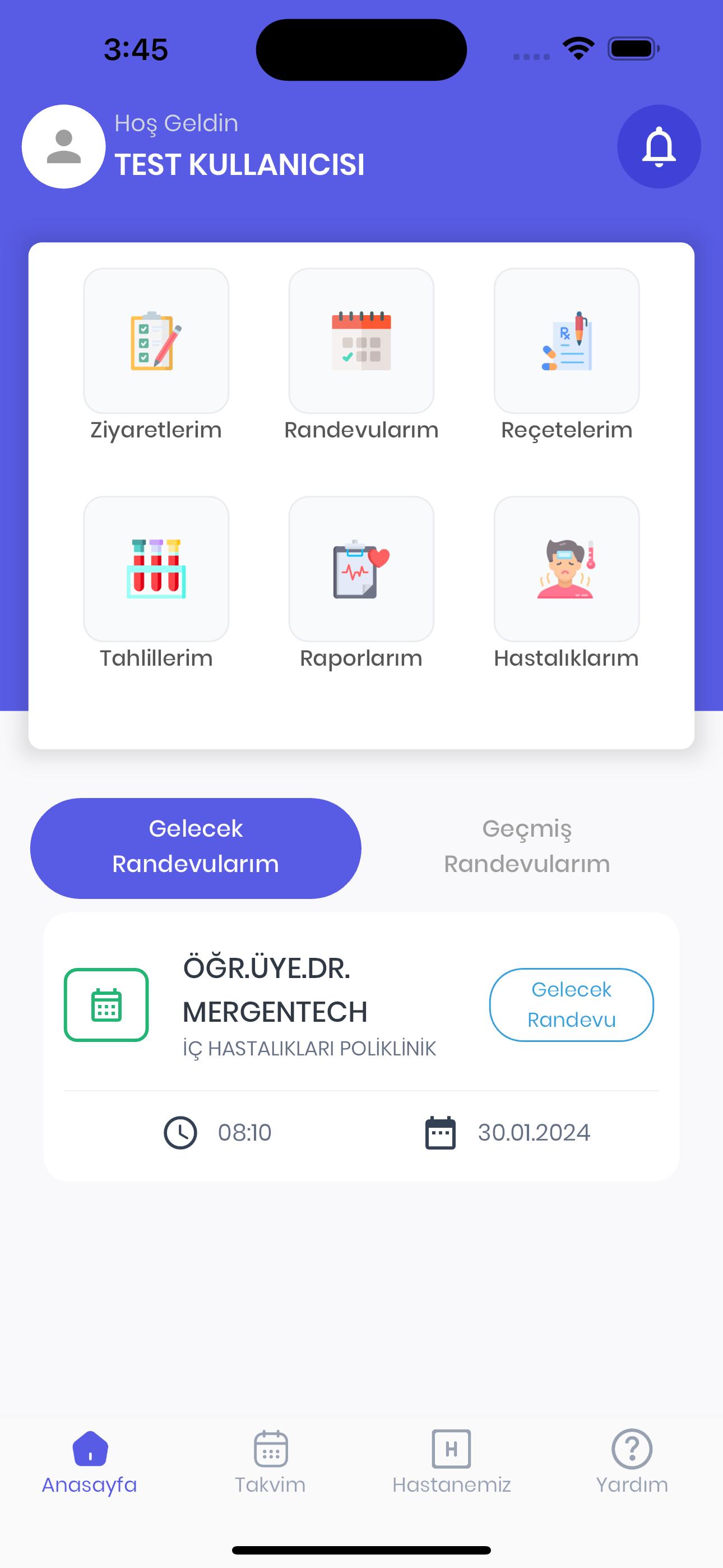Tap the Gelecek Randevu button
This screenshot has height=1568, width=723.
572,1004
